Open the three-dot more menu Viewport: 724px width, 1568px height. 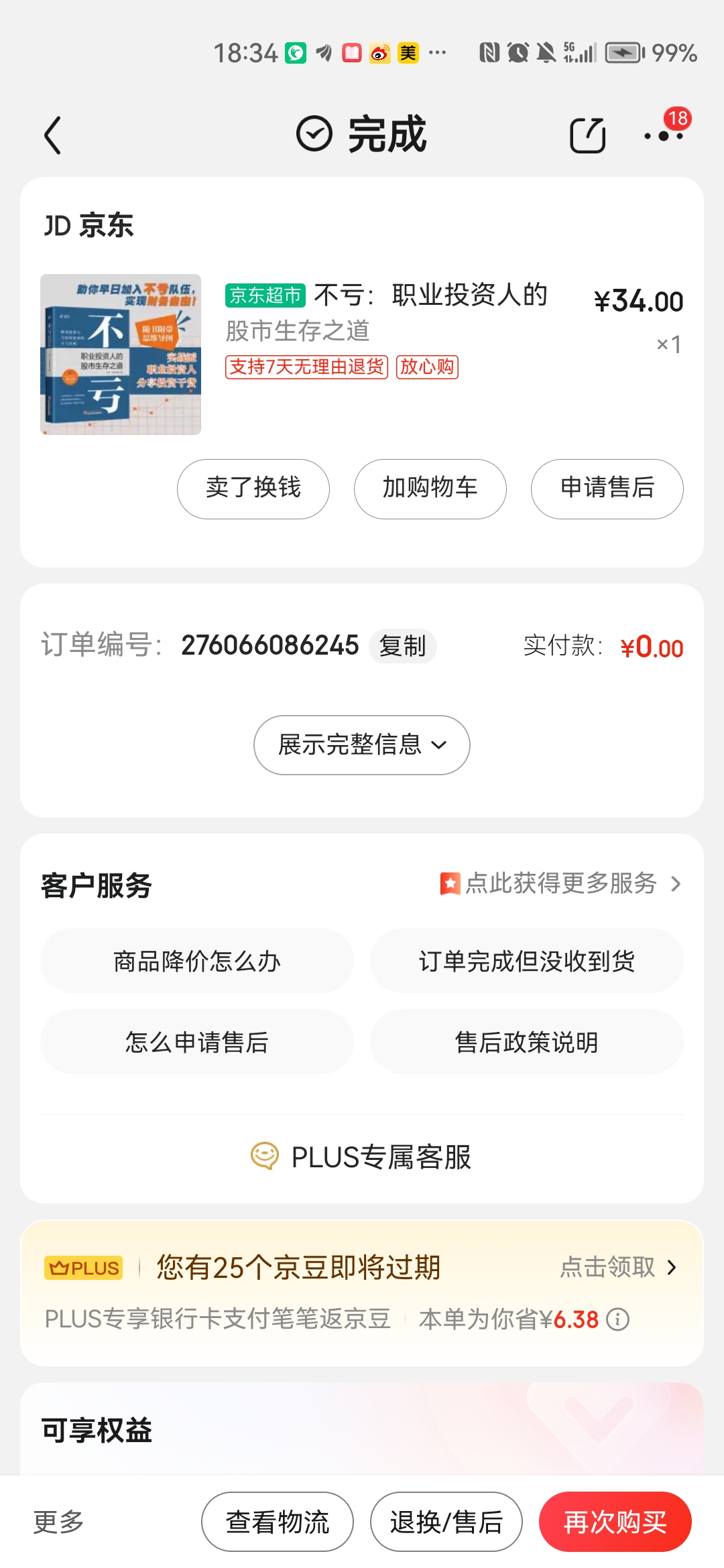pyautogui.click(x=663, y=136)
